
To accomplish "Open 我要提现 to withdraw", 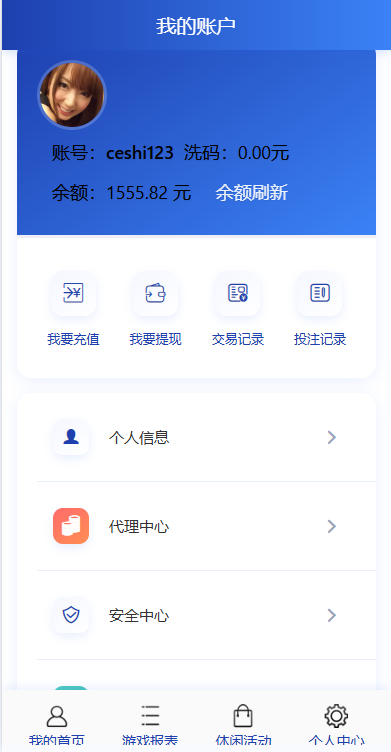I will click(155, 309).
